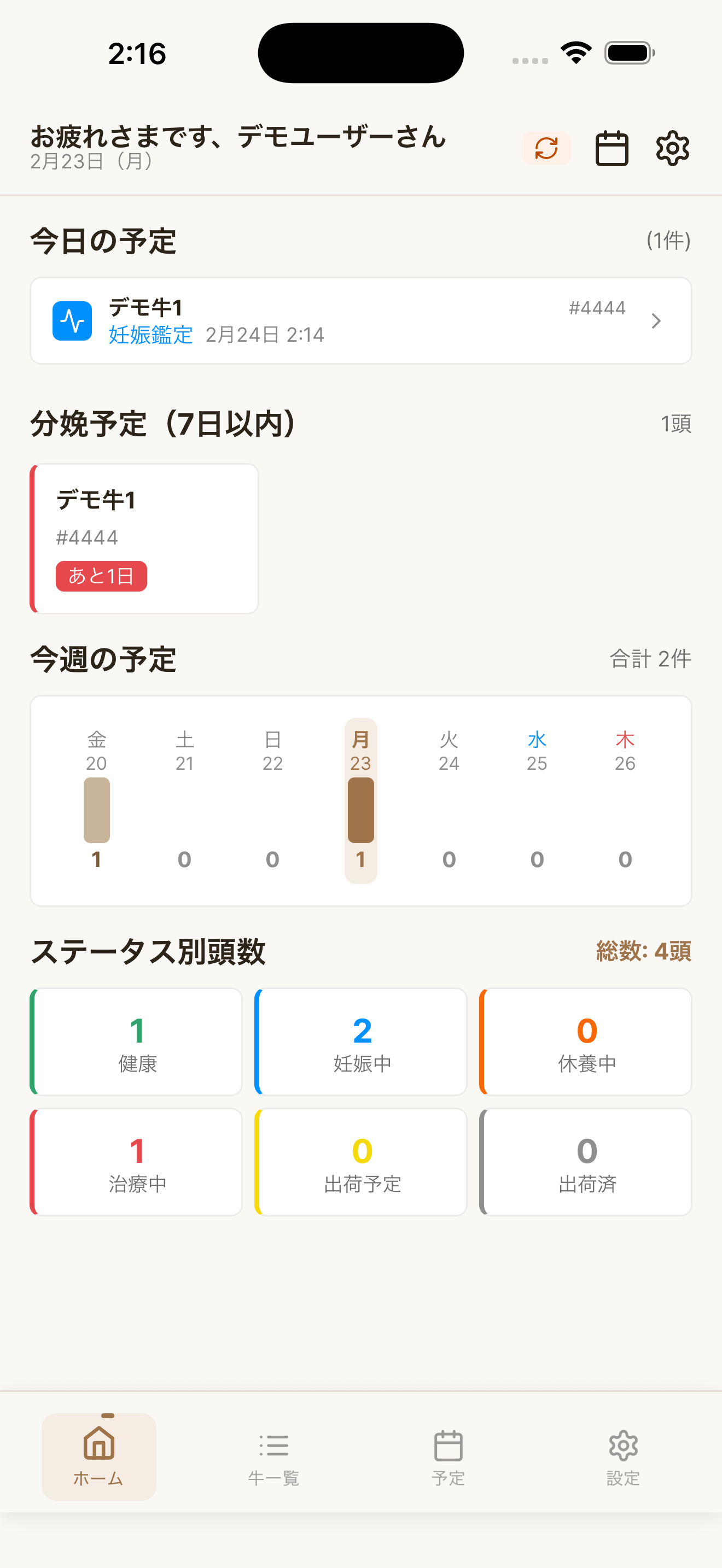Screen dimensions: 722x1568
Task: Expand the デモ牛1 妊娠鑑定 schedule via chevron
Action: [x=656, y=321]
